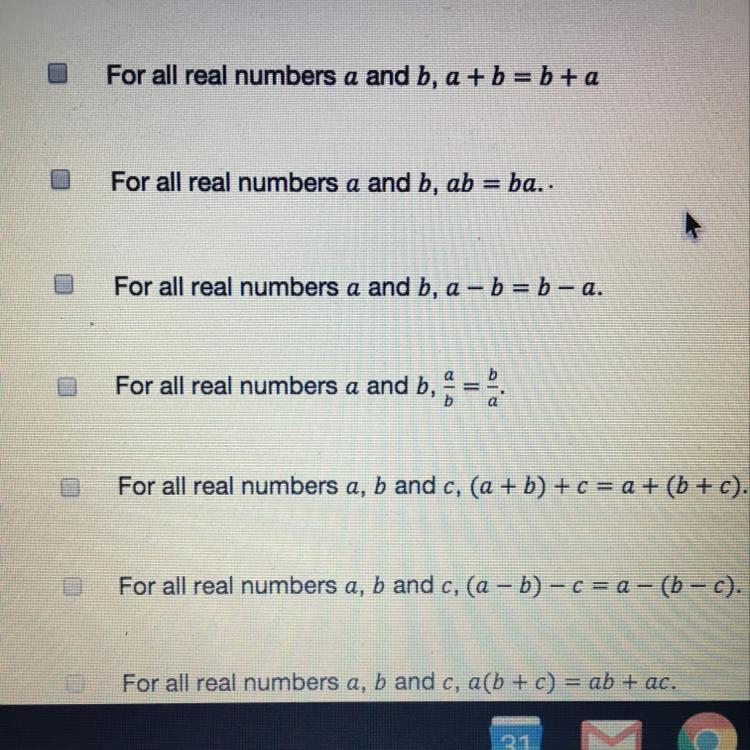This screenshot has width=750, height=750.
Task: Check (a + b) + c = a + (b + c)
Action: [70, 488]
